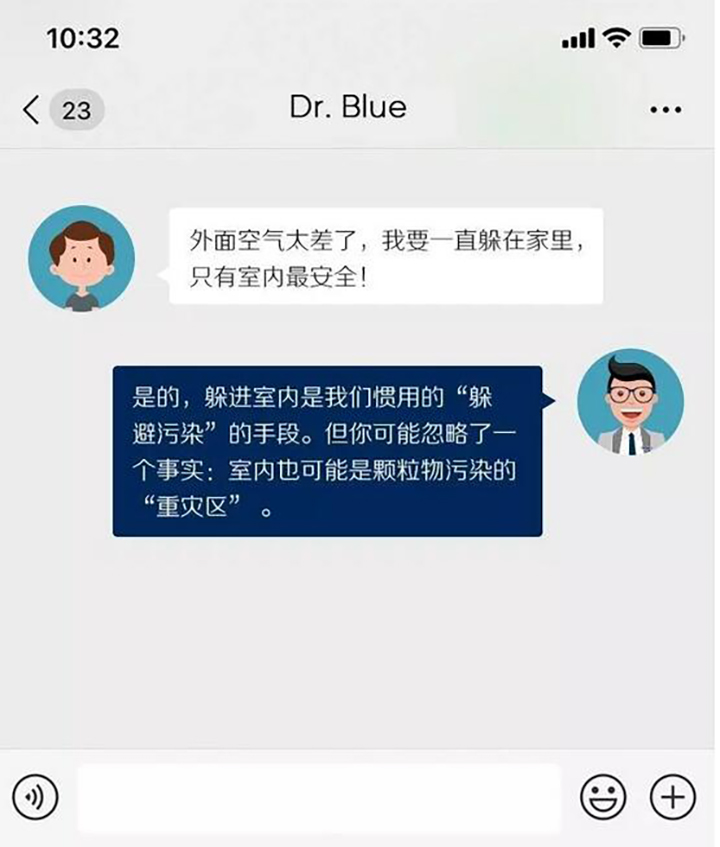Open the three-dot chat options menu
Image resolution: width=720 pixels, height=847 pixels.
[x=665, y=109]
